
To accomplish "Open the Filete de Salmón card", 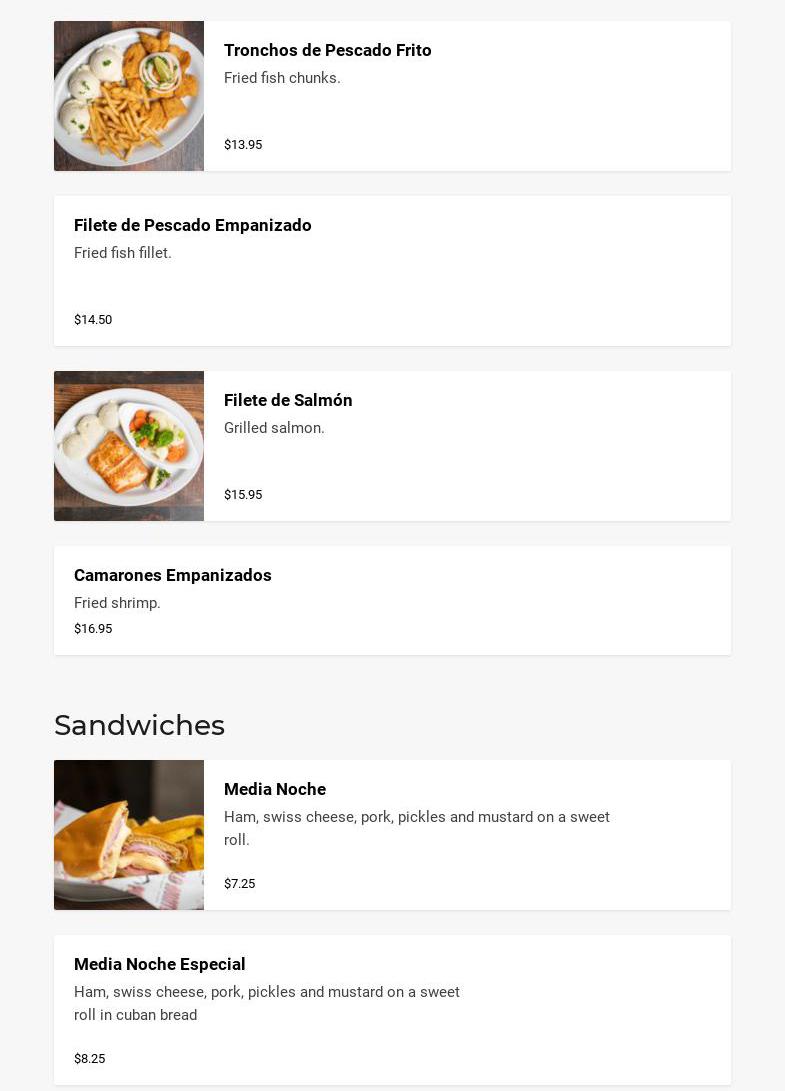I will pyautogui.click(x=288, y=401).
